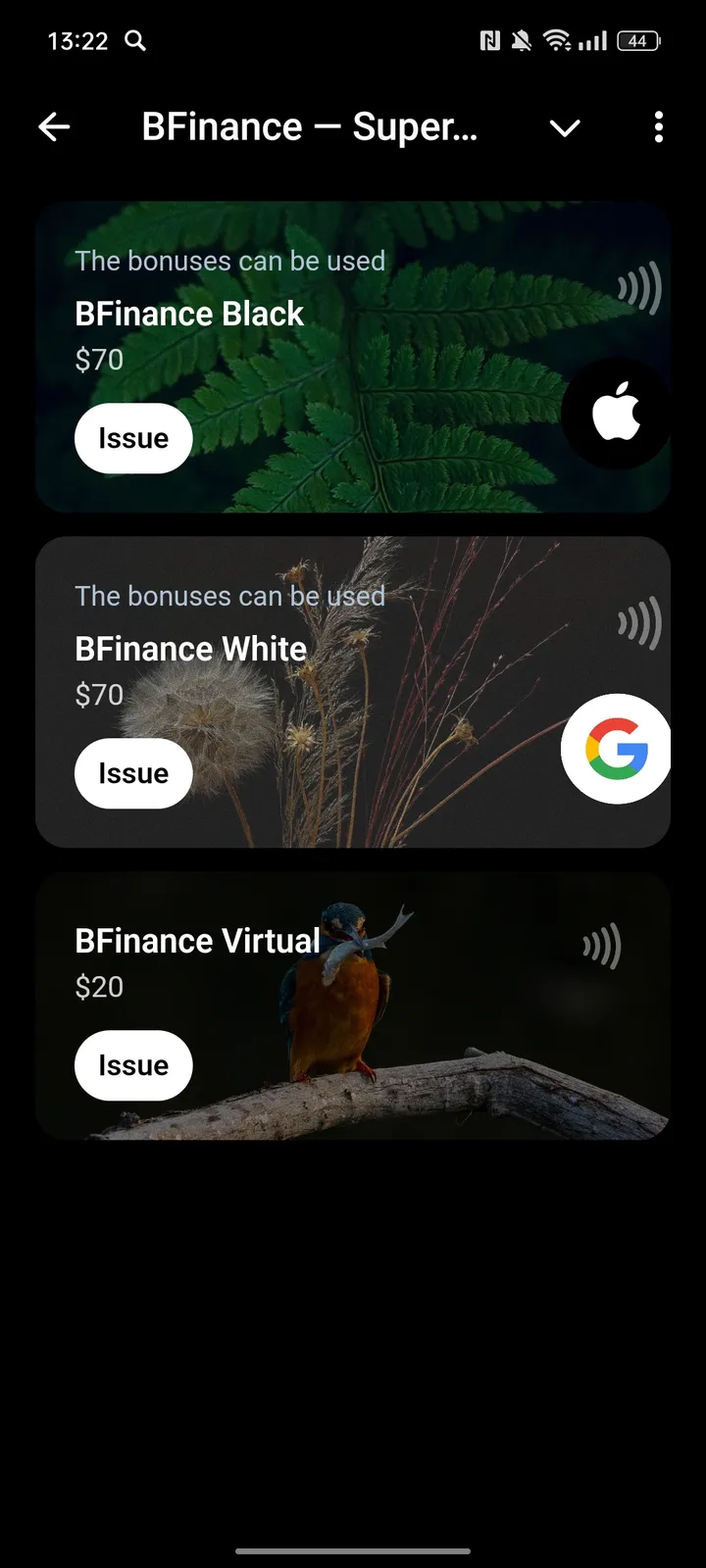Image resolution: width=706 pixels, height=1568 pixels.
Task: Tap the bottom navigation handle bar
Action: point(353,1551)
